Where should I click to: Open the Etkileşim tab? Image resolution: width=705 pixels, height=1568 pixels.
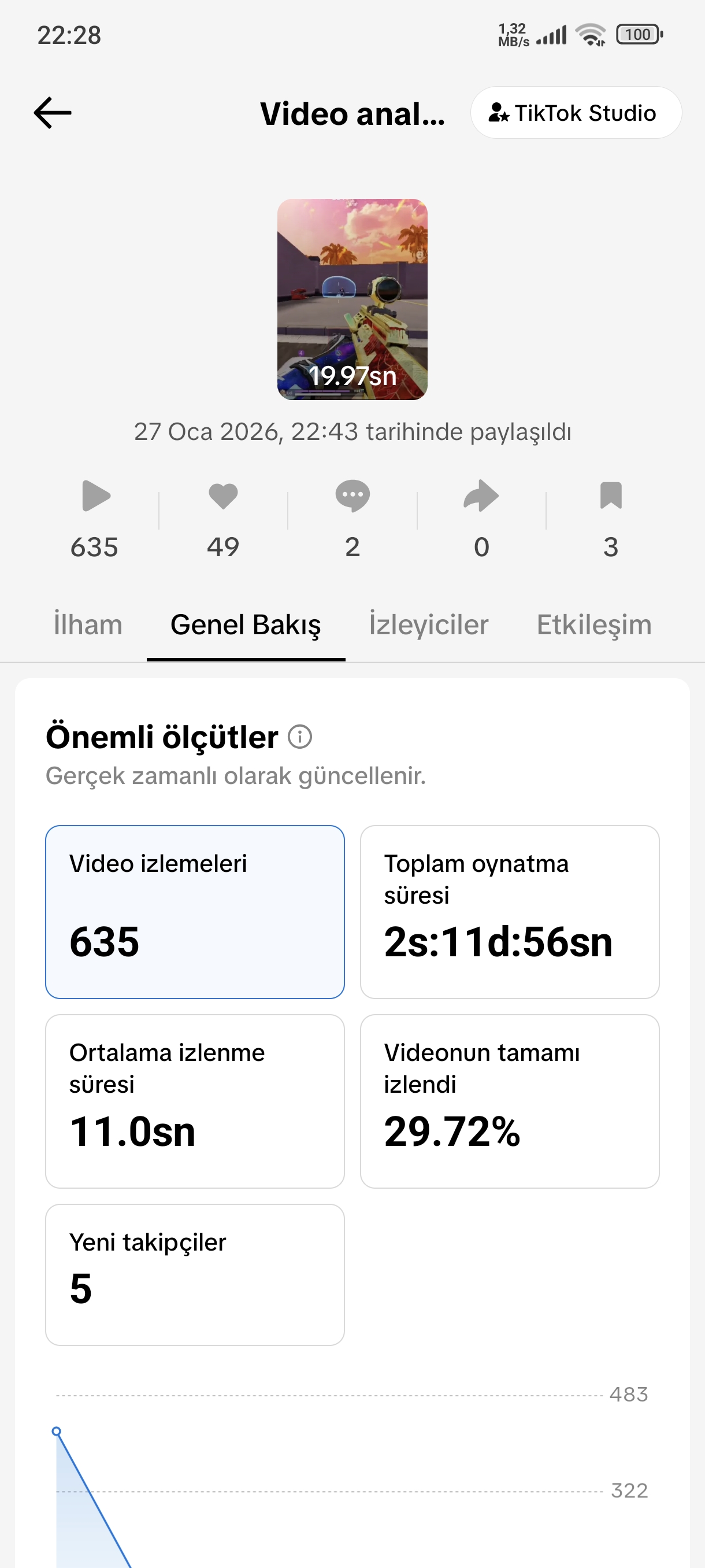(593, 625)
